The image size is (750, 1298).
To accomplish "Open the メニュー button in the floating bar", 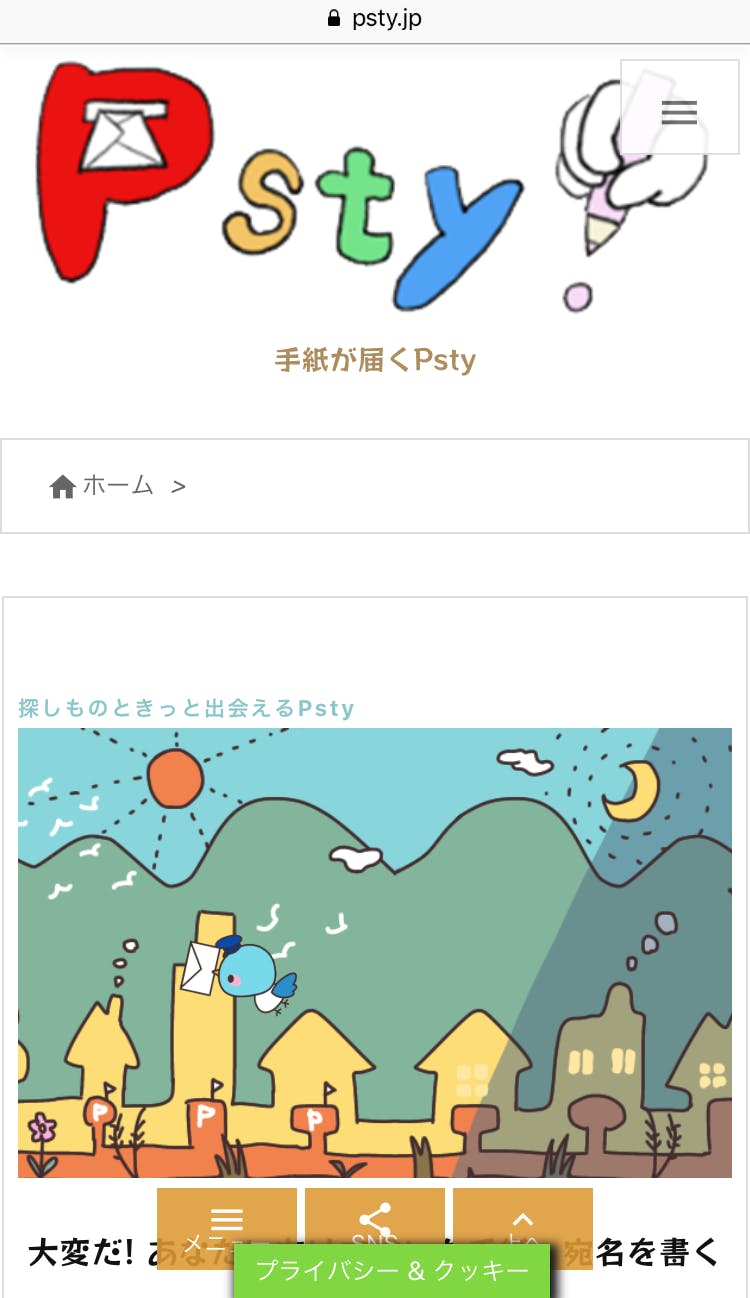I will (x=227, y=1228).
